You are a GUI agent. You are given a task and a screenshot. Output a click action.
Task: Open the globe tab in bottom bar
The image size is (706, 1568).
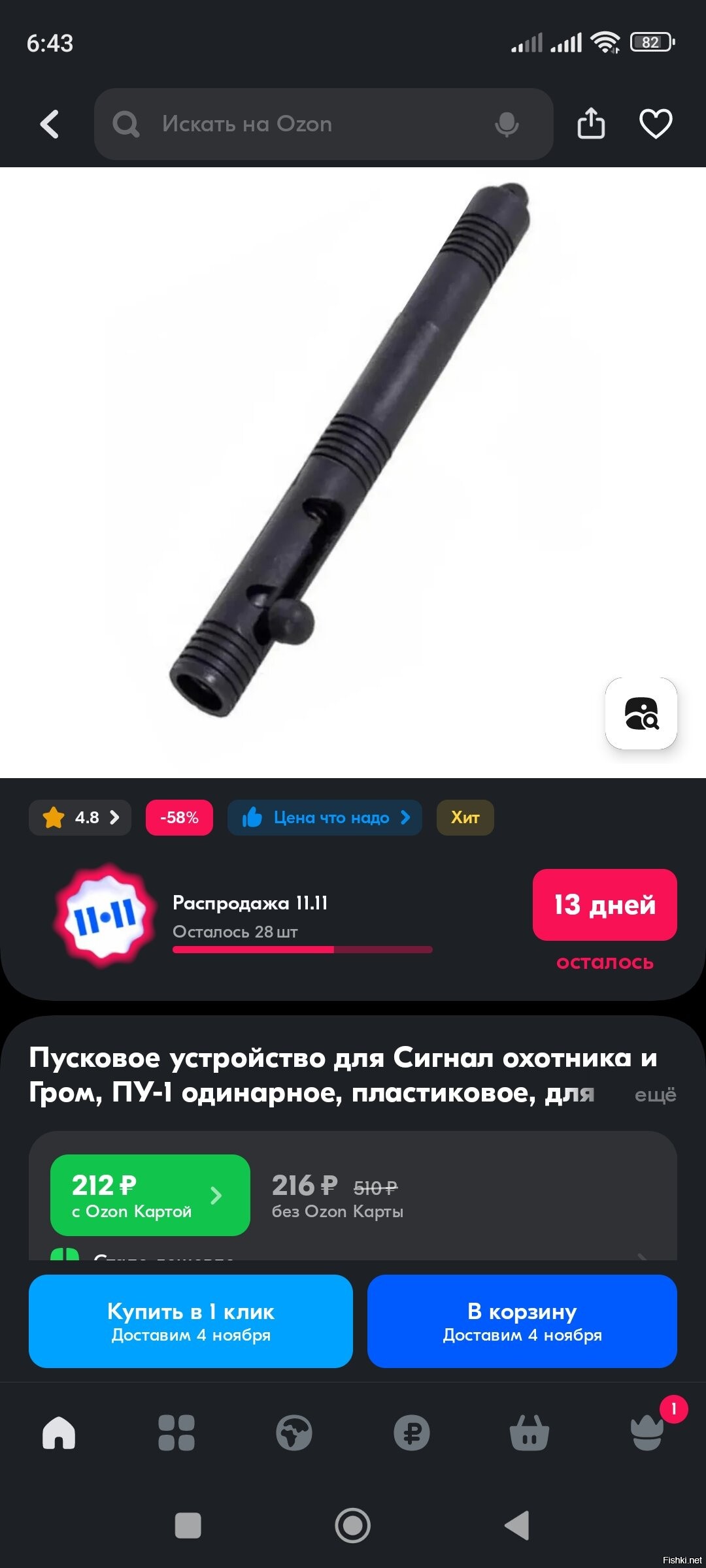tap(294, 1432)
